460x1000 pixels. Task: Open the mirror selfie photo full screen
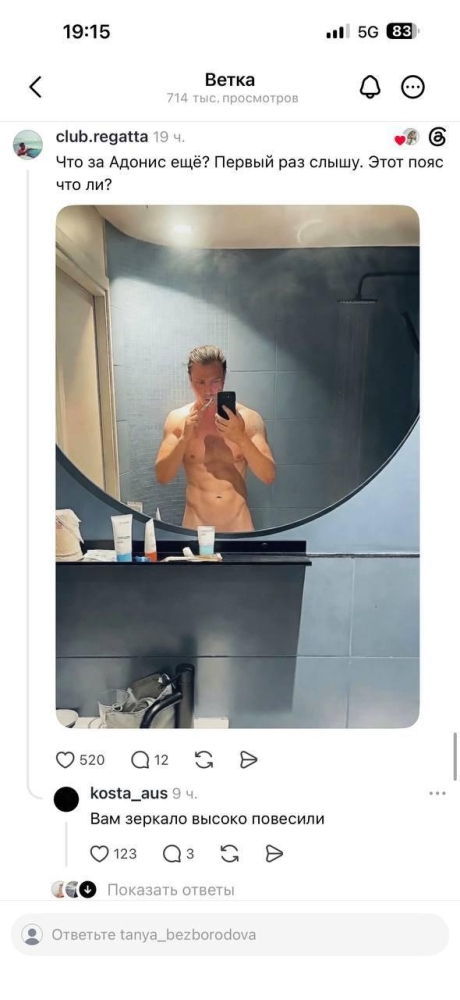pos(237,466)
